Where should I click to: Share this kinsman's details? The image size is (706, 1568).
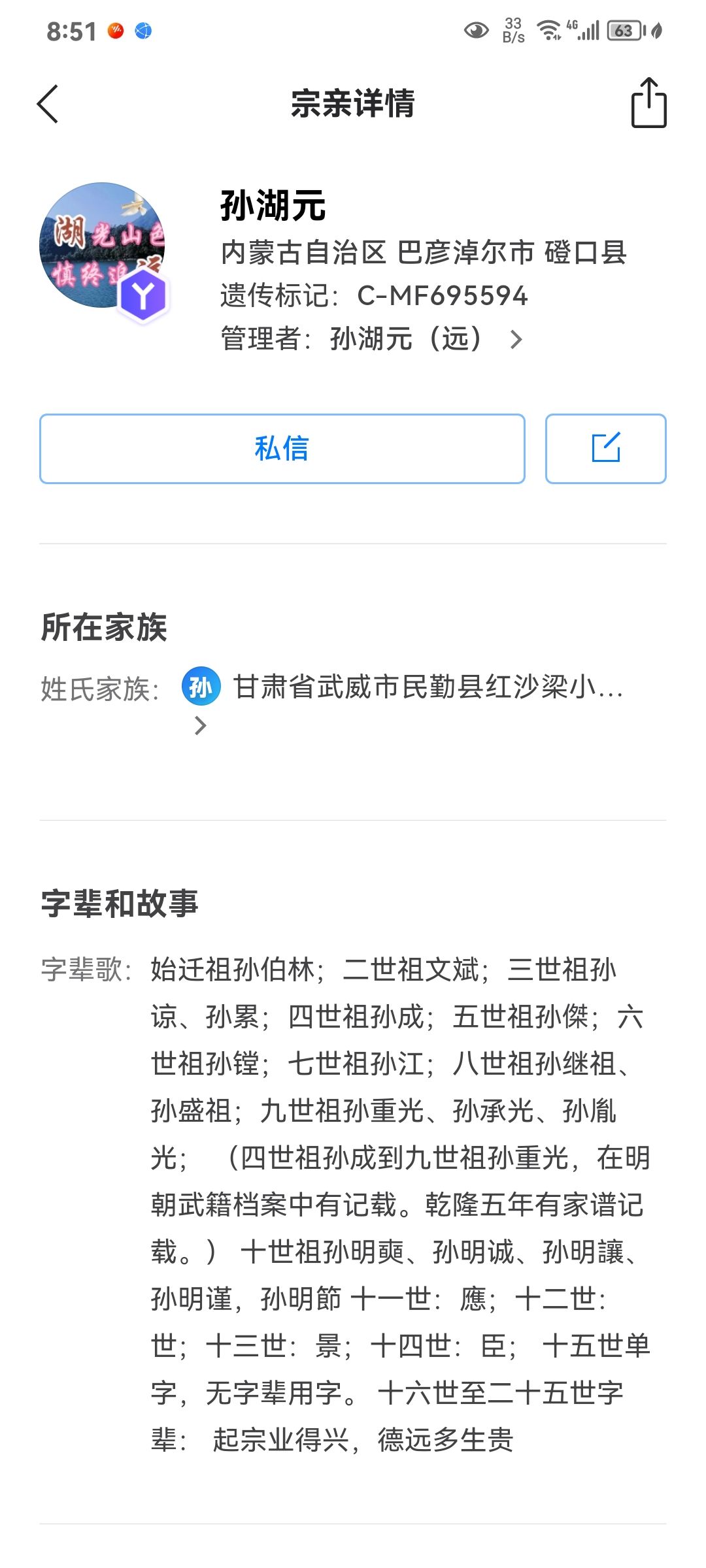pos(648,103)
